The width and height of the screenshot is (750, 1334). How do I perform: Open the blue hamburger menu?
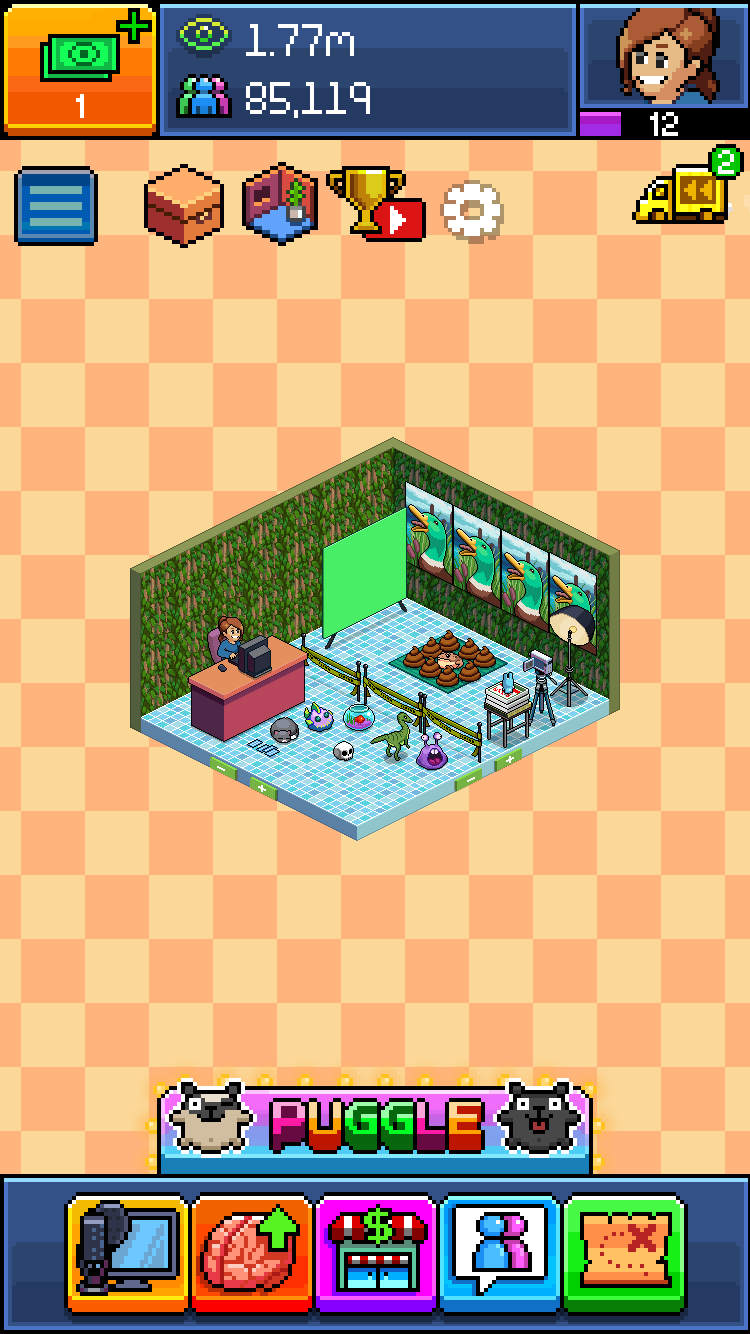[x=56, y=206]
